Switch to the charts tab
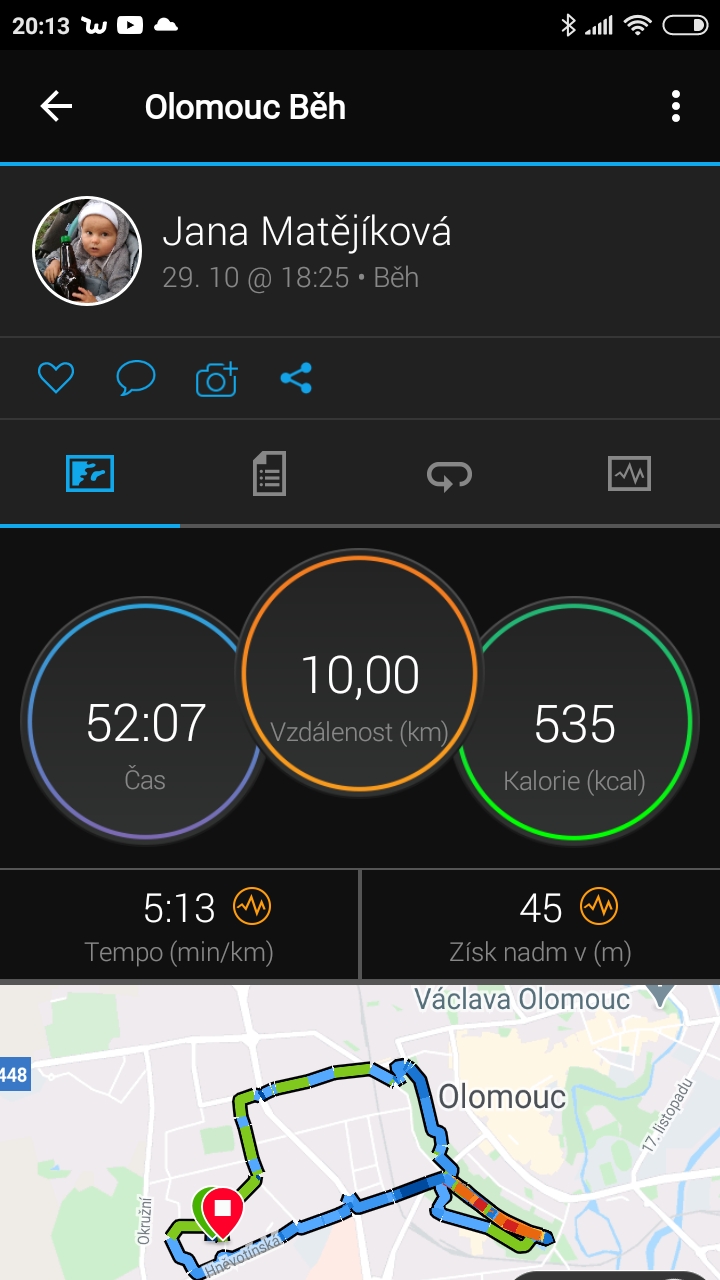This screenshot has height=1280, width=720. (x=629, y=473)
